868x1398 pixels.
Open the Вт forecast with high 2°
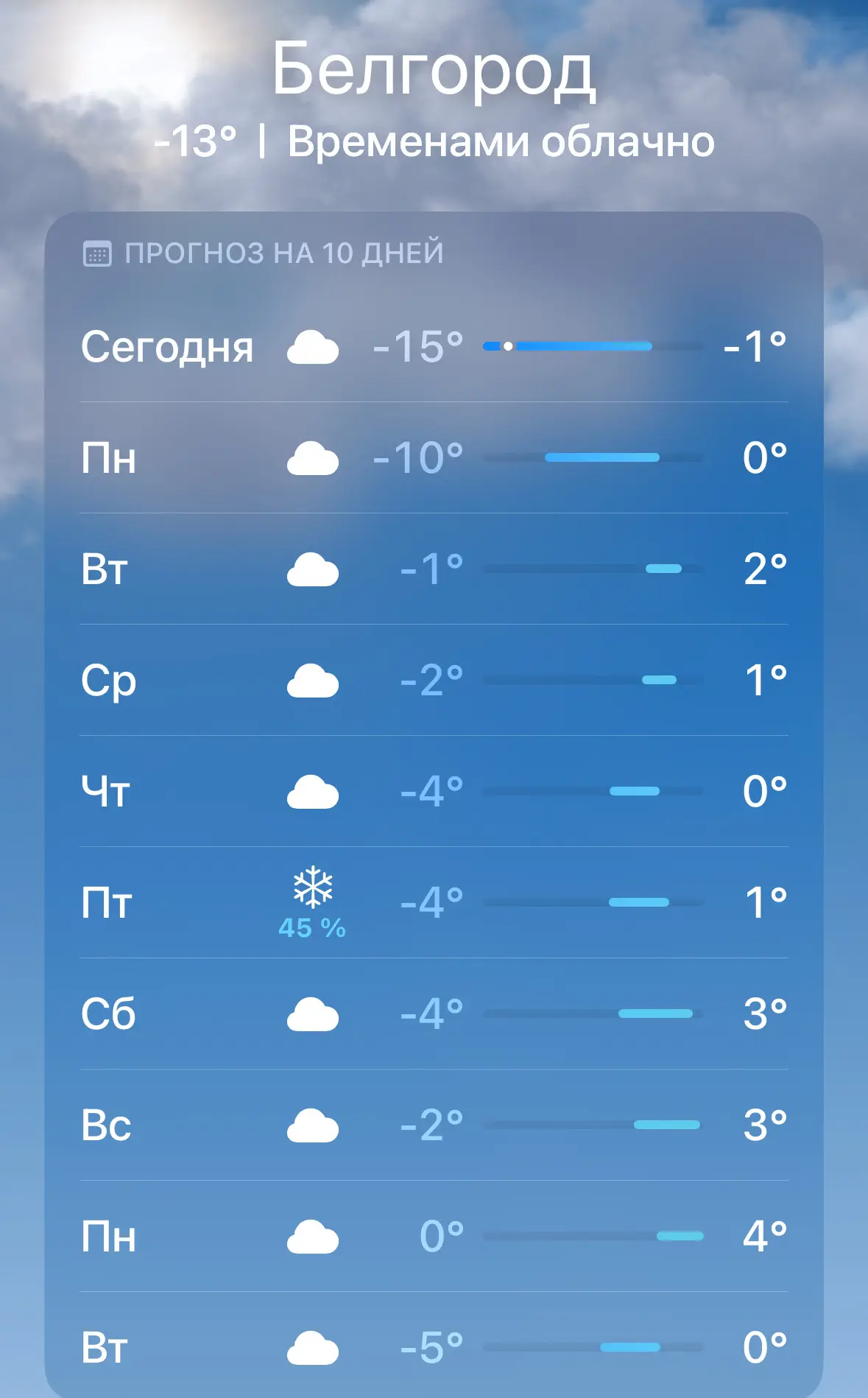point(434,569)
